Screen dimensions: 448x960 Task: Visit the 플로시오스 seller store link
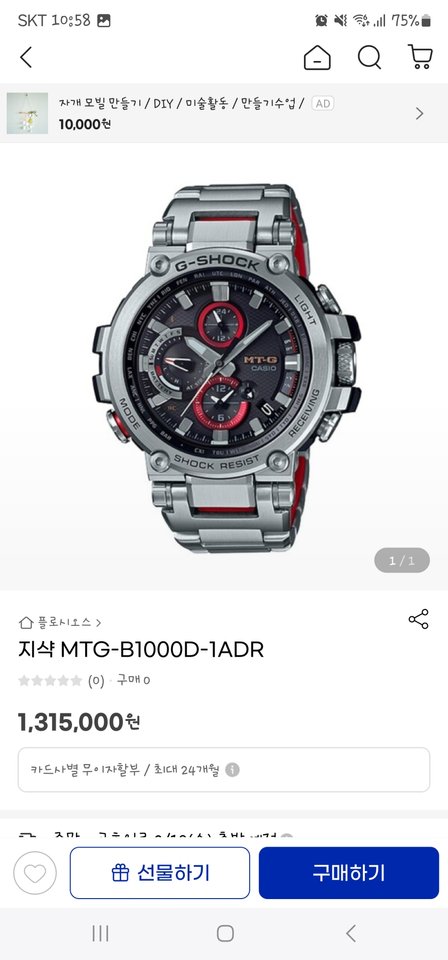[x=60, y=623]
